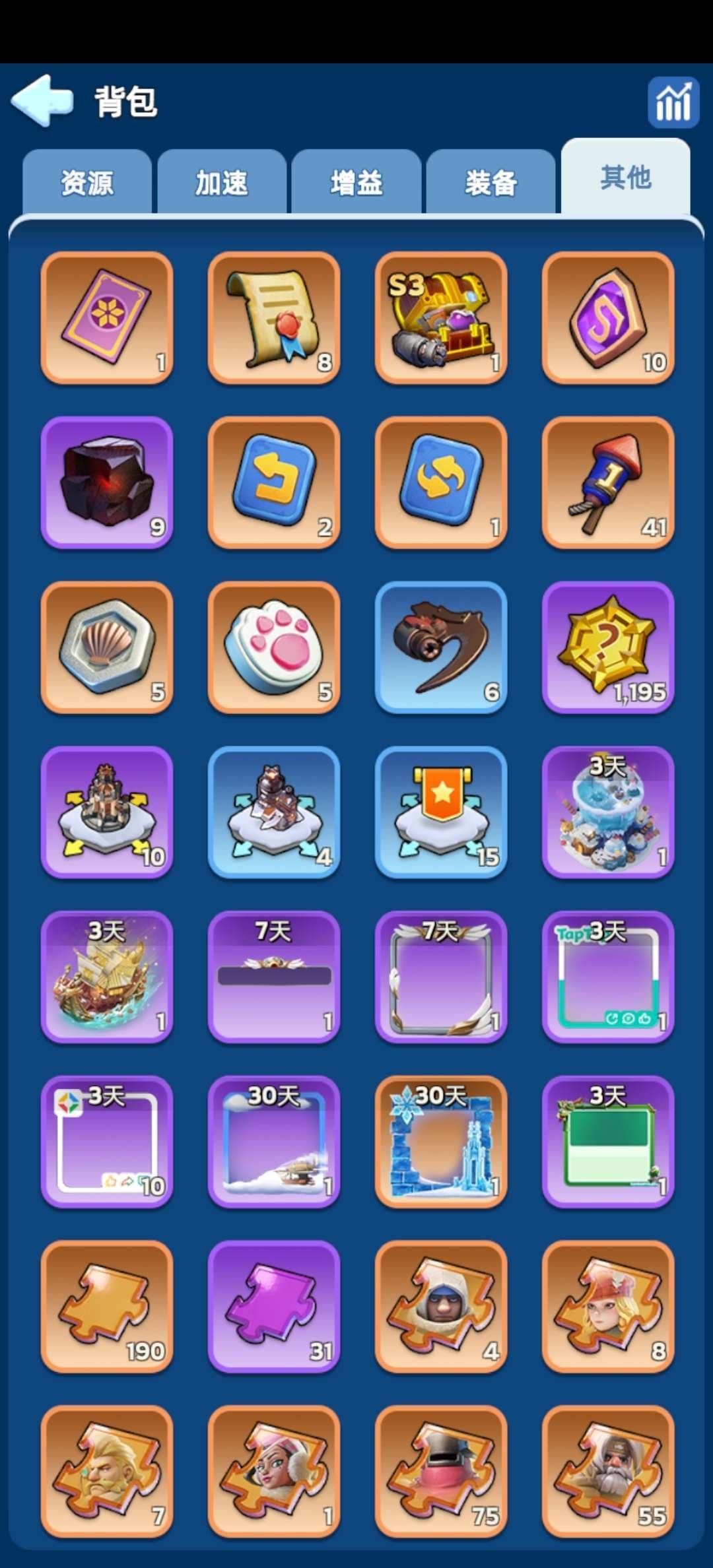Viewport: 713px width, 1568px height.
Task: Open the firework rocket item with 41
Action: coord(608,482)
